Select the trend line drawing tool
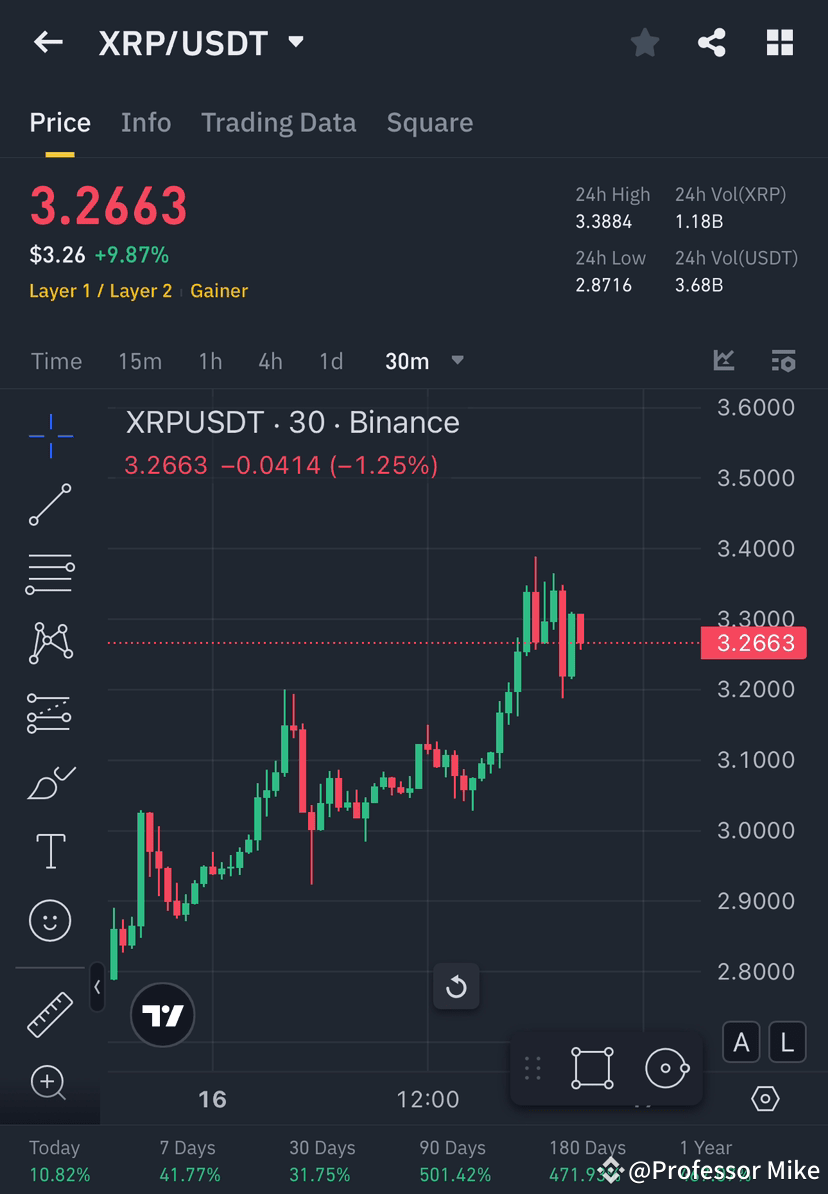 (x=50, y=505)
